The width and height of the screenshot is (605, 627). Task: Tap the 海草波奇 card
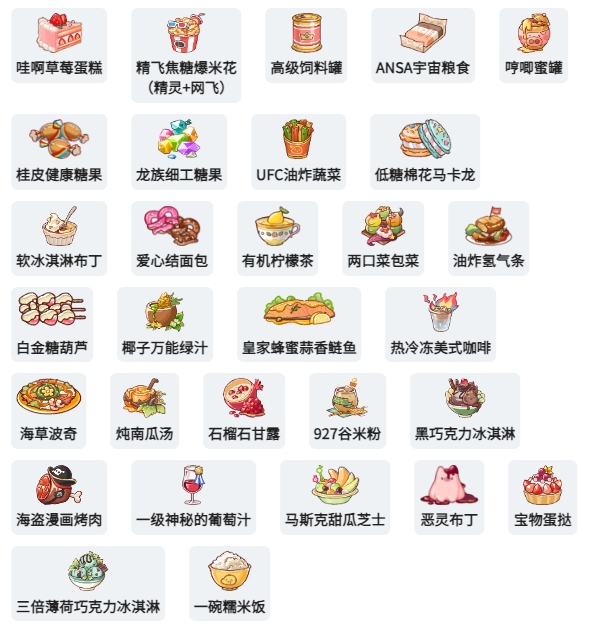coord(48,410)
